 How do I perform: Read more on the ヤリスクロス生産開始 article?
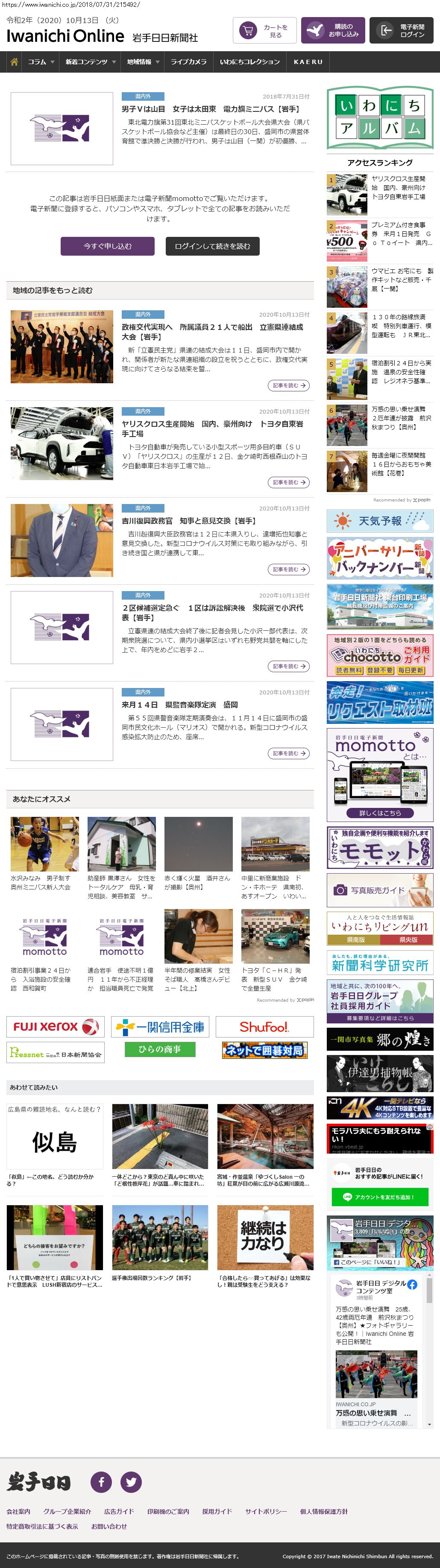pos(289,482)
